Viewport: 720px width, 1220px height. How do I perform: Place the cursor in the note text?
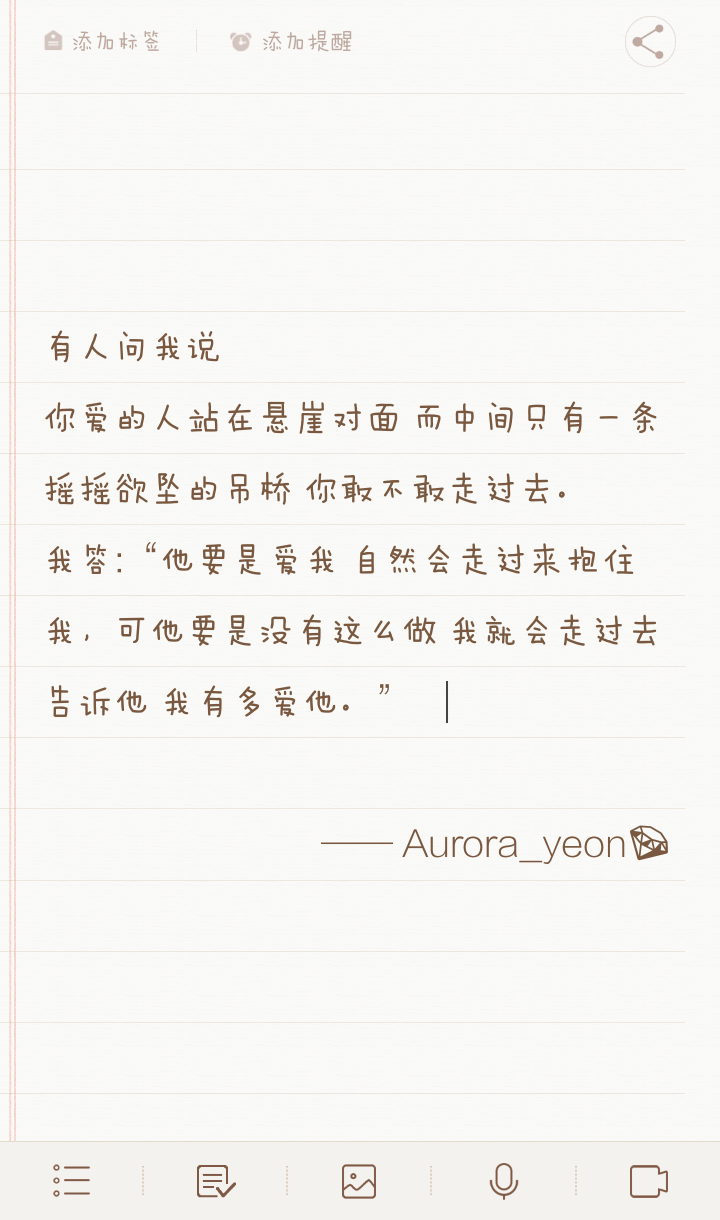[350, 560]
